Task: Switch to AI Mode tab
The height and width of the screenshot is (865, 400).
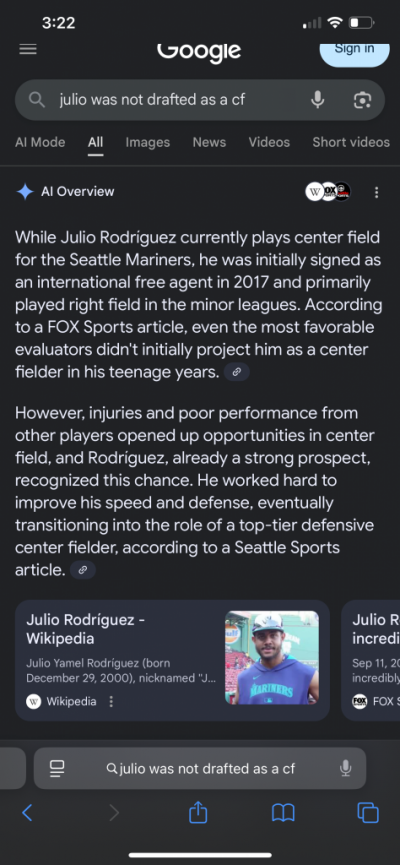Action: [40, 142]
